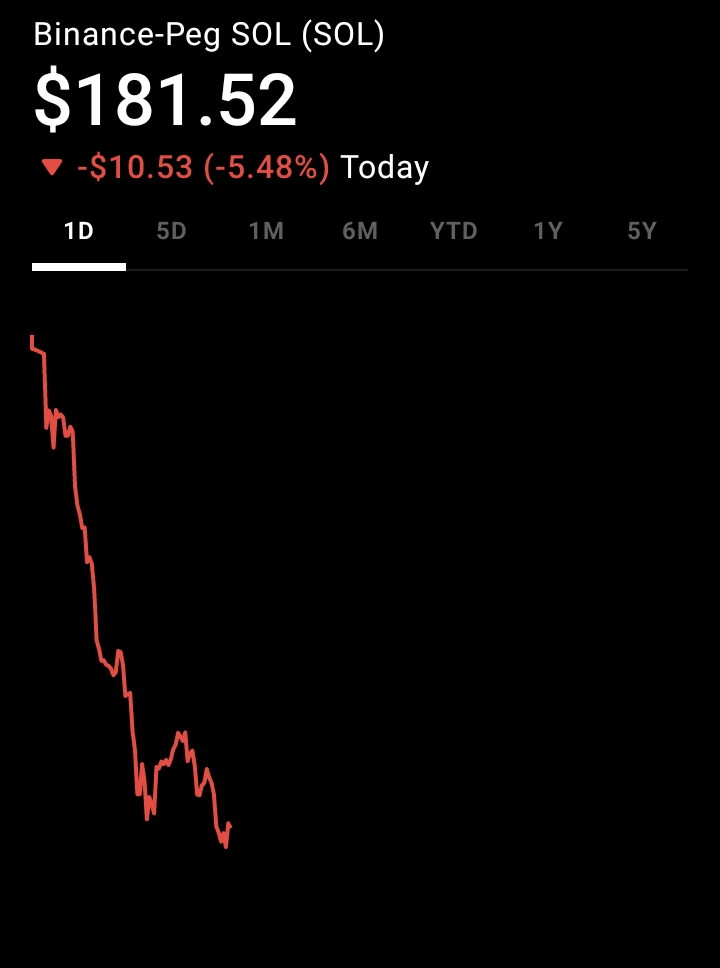Switch to the 6M time range

point(360,232)
